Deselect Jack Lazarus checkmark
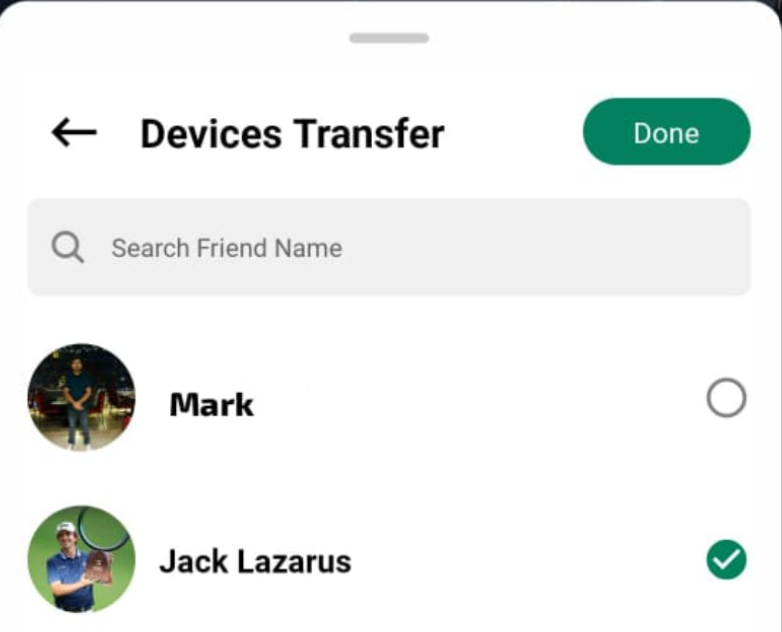 pyautogui.click(x=726, y=560)
